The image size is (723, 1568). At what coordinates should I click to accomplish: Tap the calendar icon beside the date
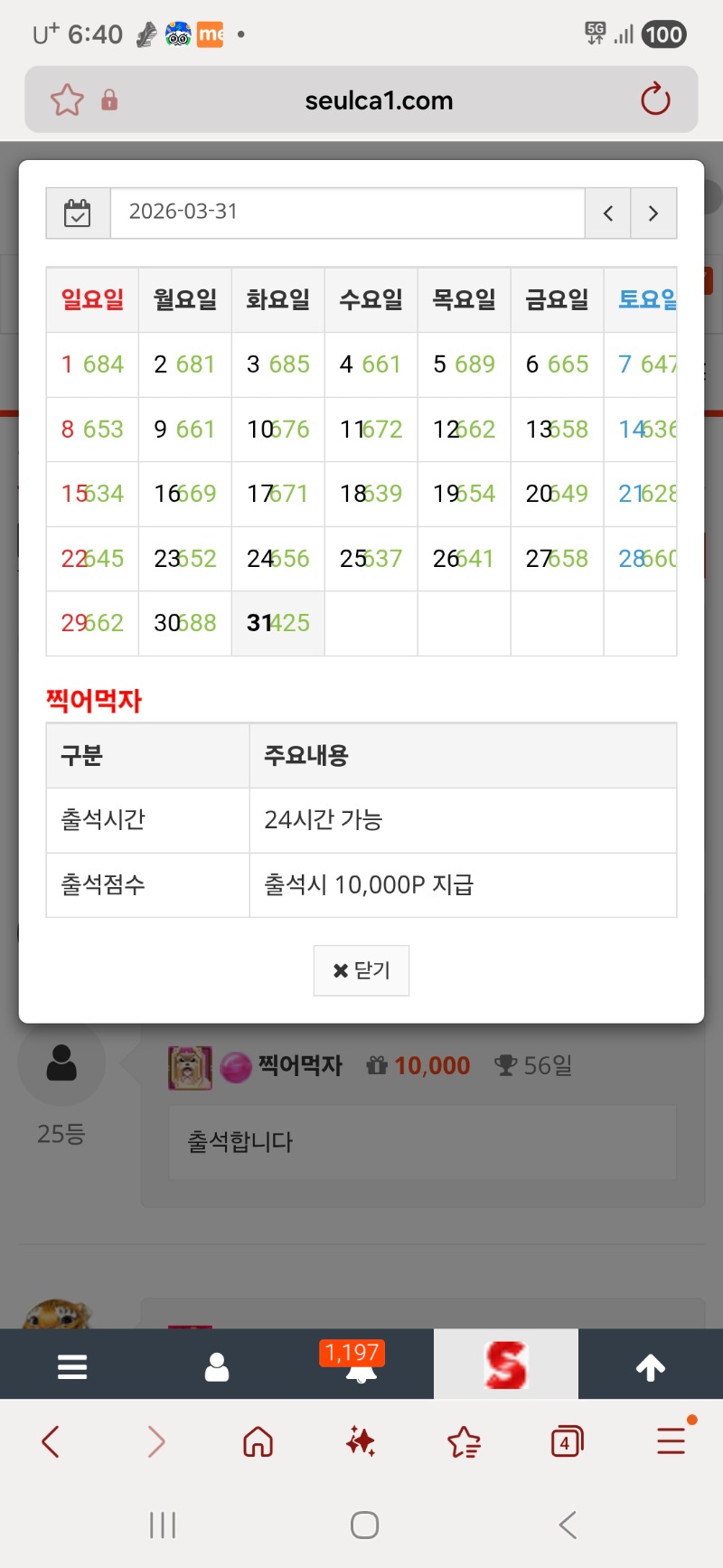(x=78, y=213)
